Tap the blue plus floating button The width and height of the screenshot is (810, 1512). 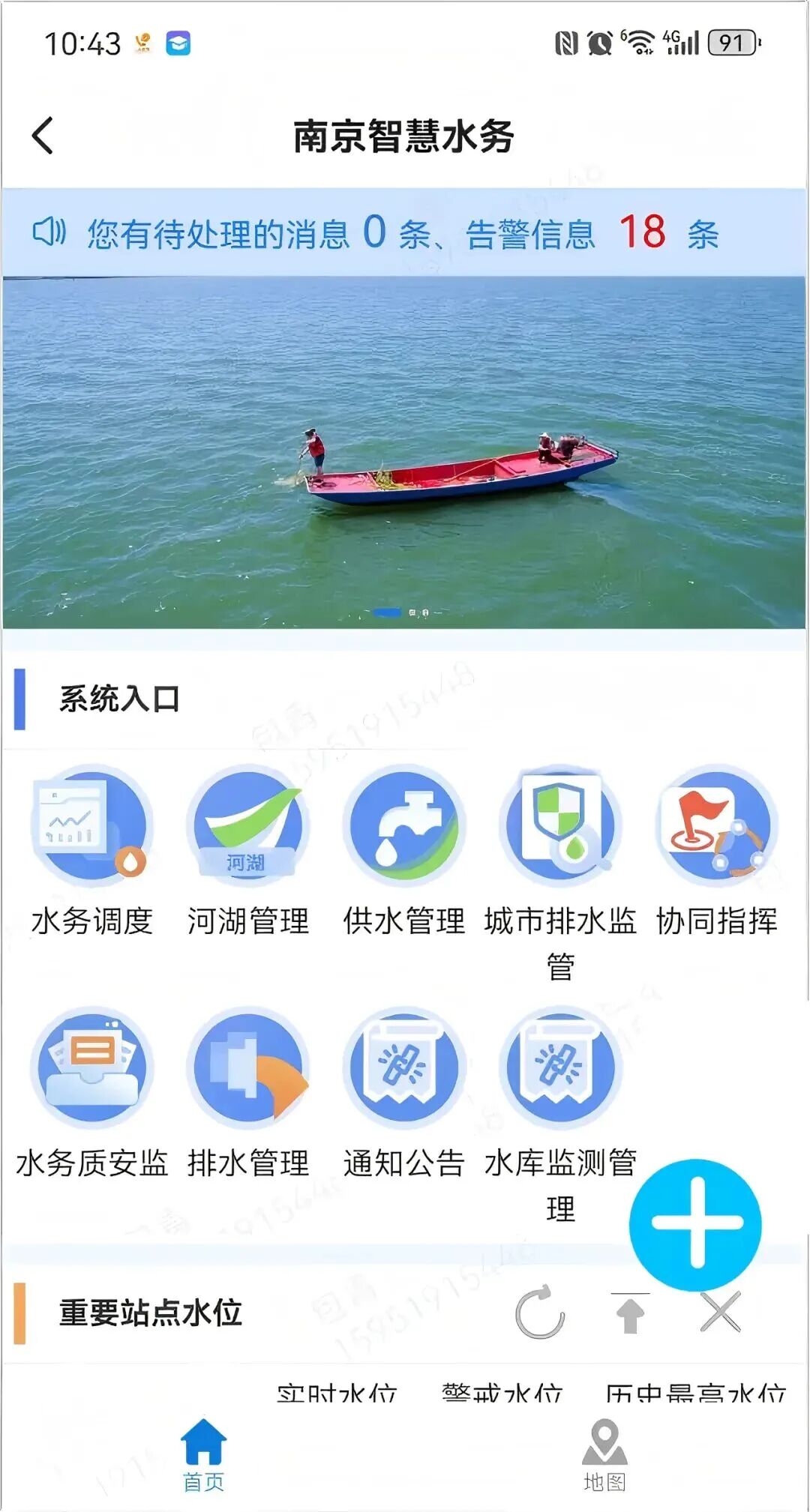(695, 1223)
